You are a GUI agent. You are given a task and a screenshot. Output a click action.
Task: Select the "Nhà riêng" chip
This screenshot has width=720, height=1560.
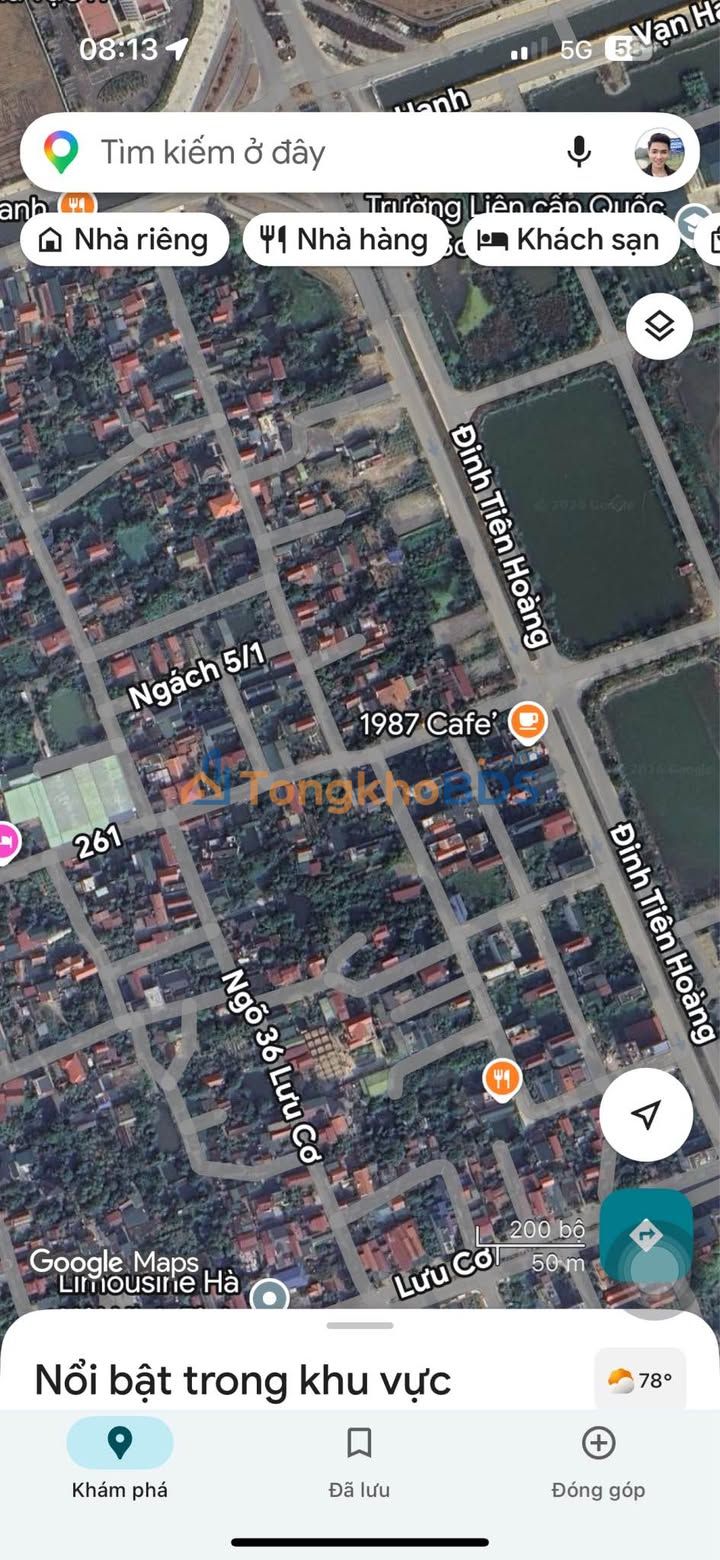[x=124, y=240]
